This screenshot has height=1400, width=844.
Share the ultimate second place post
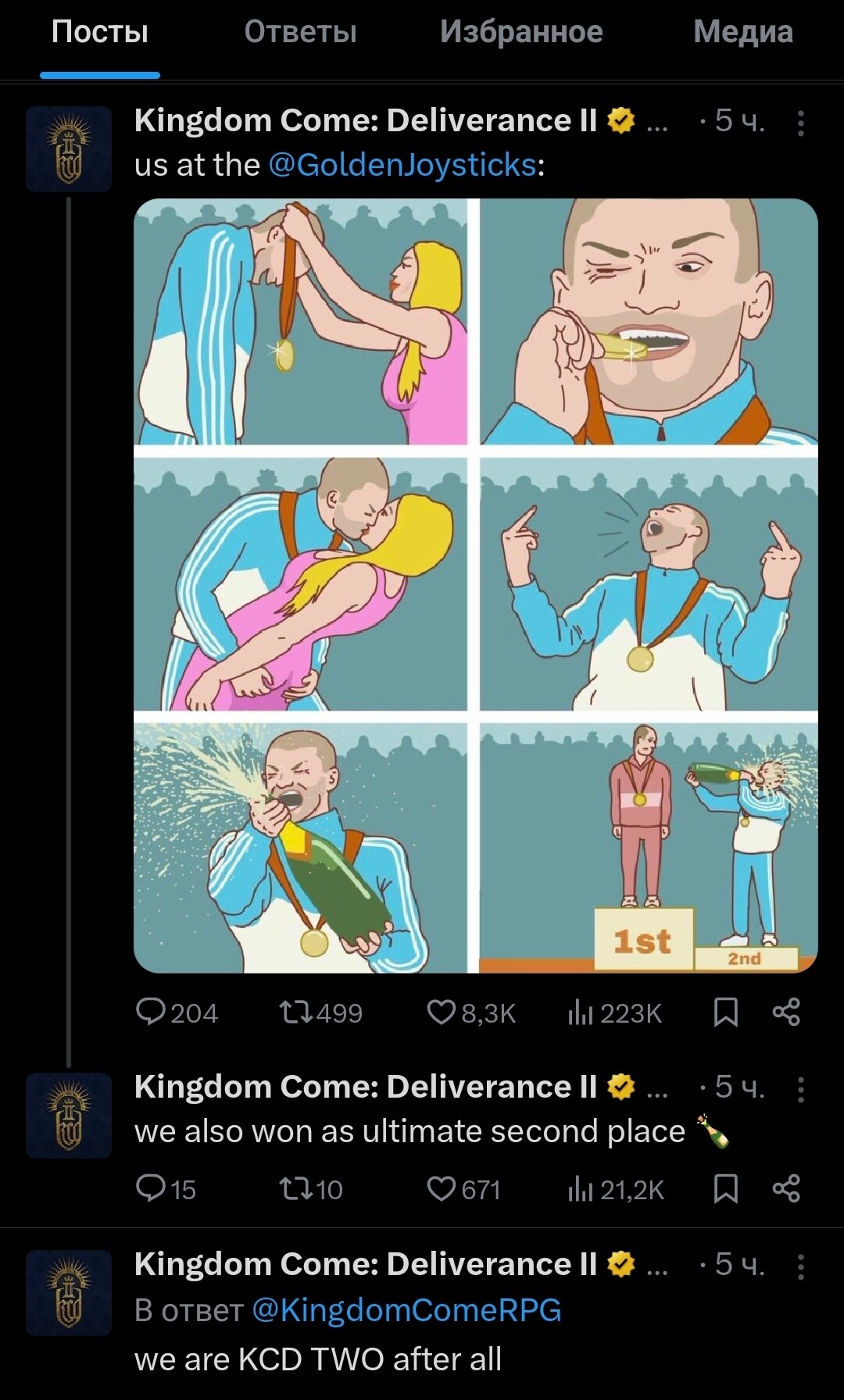786,1189
